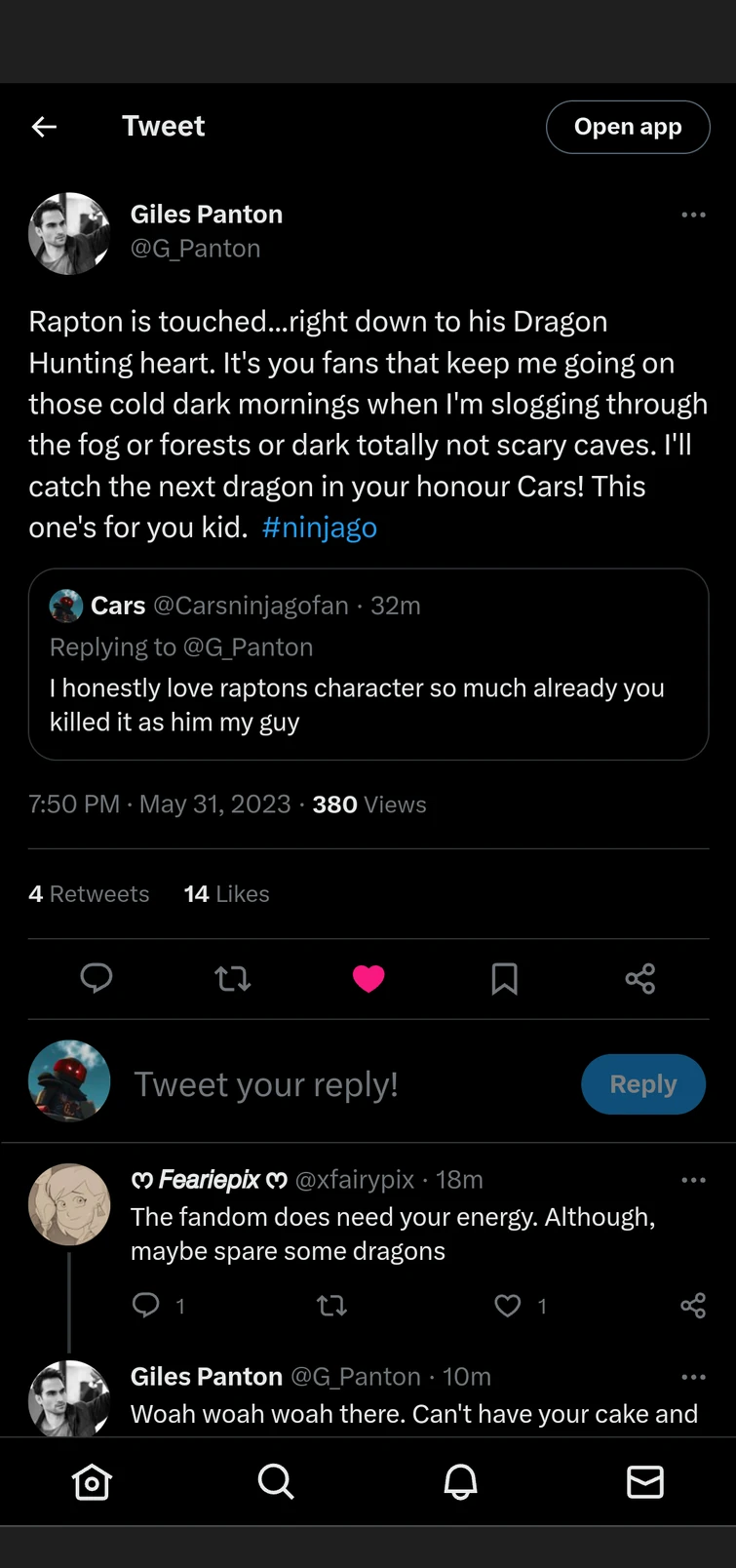Select the retweet icon below the tweet

232,979
